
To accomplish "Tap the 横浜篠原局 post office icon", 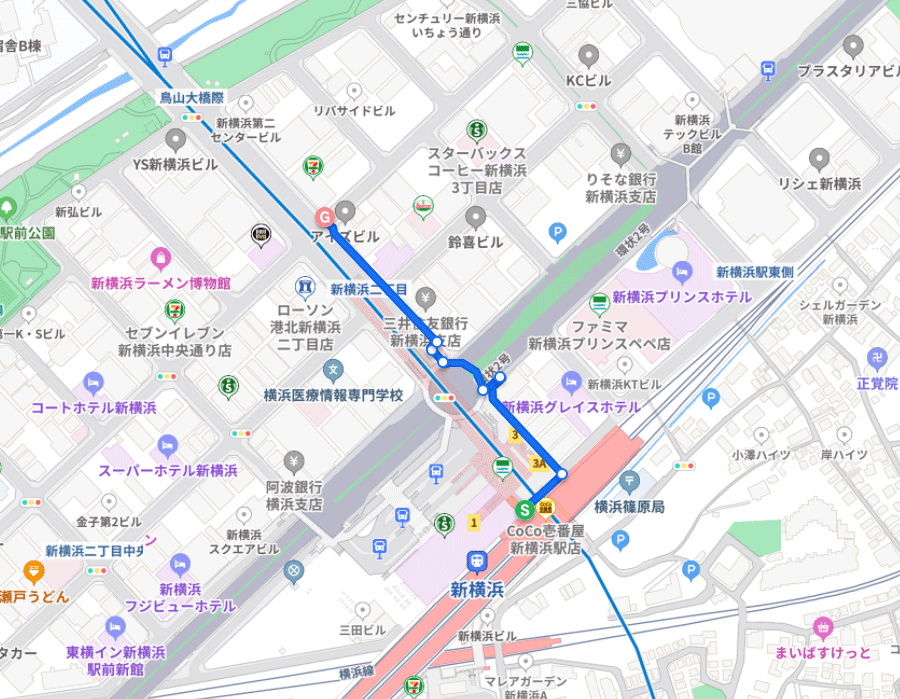I will click(x=629, y=481).
